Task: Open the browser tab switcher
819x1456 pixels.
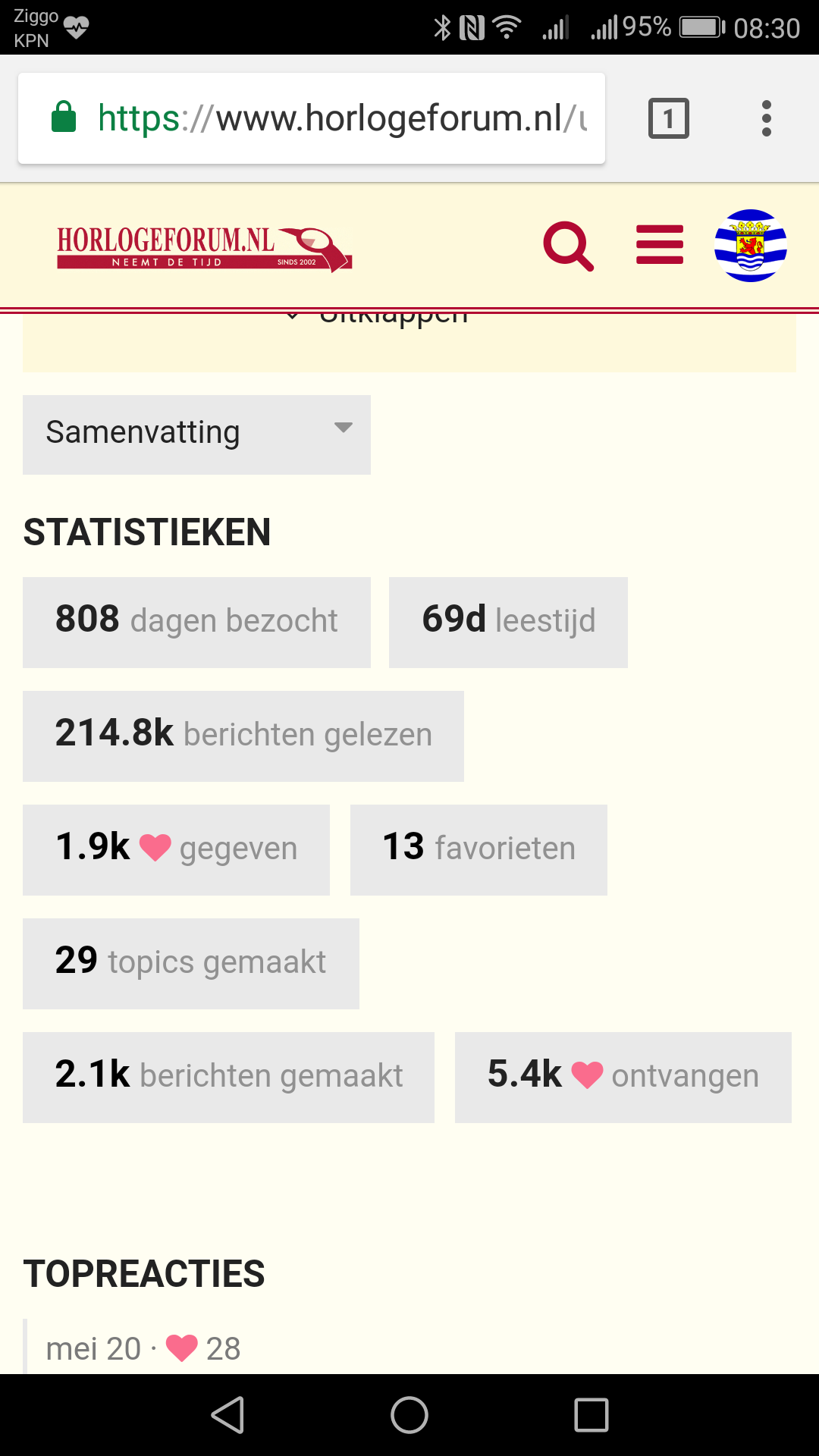Action: click(668, 118)
